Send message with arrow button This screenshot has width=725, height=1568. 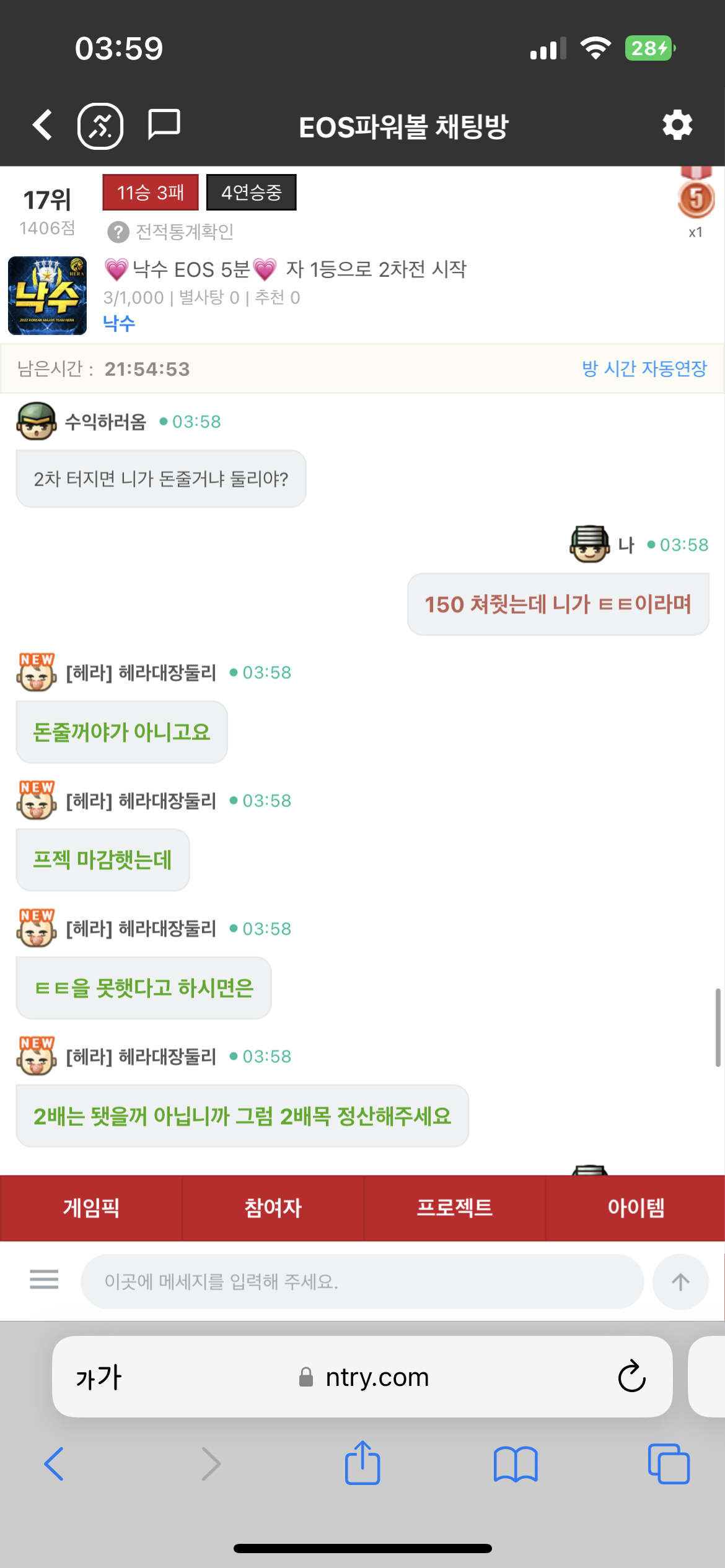tap(680, 1281)
